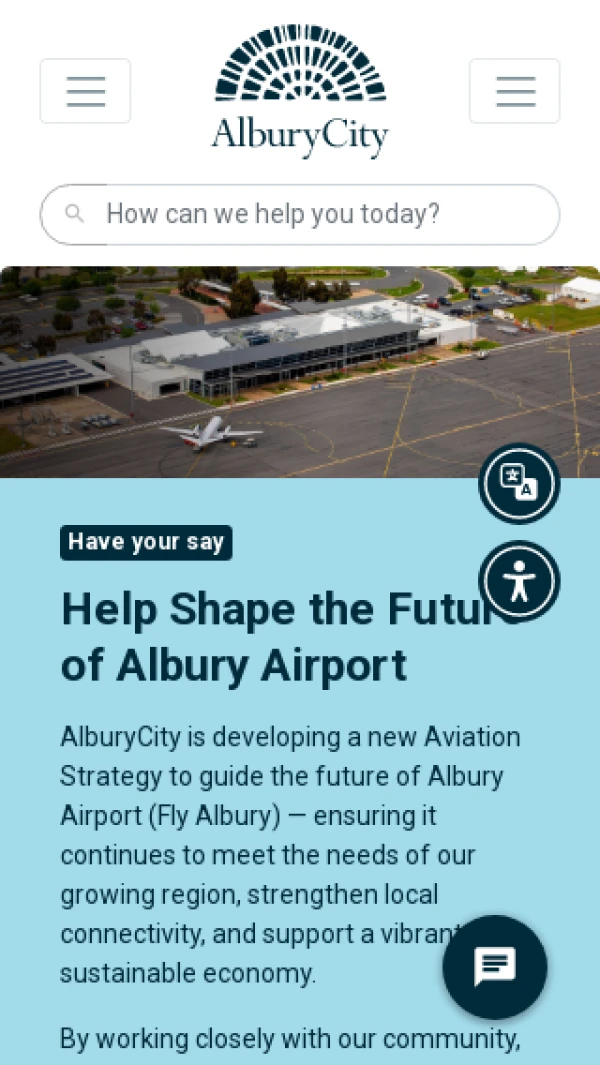Screen dimensions: 600x1065
Task: Go to the AlburyCity home logo
Action: tap(300, 91)
